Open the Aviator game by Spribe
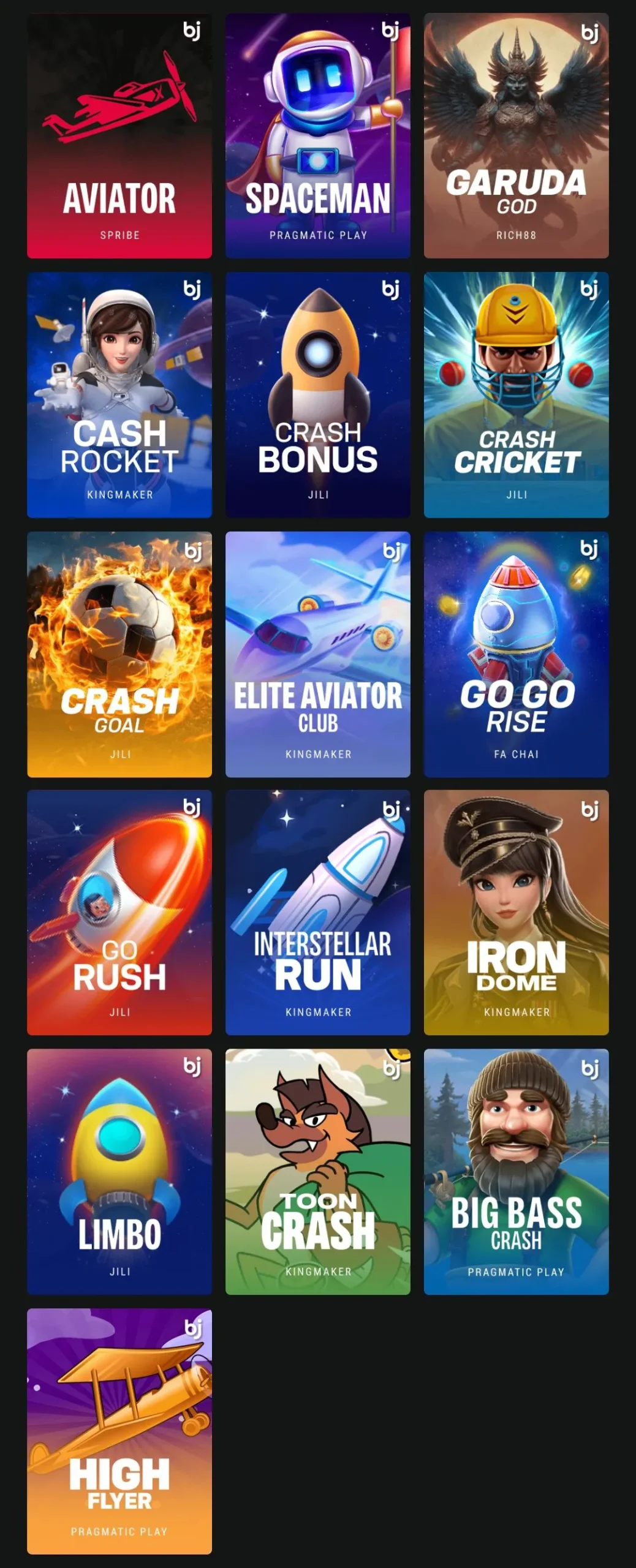This screenshot has width=636, height=1568. click(x=119, y=136)
